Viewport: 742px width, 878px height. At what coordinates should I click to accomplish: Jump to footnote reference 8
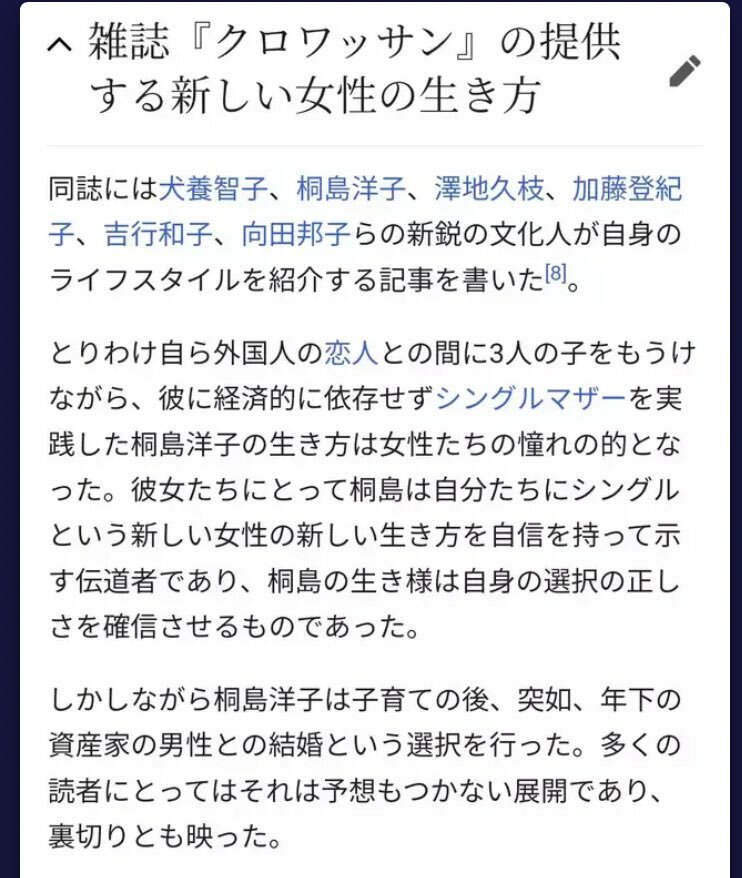tap(555, 275)
